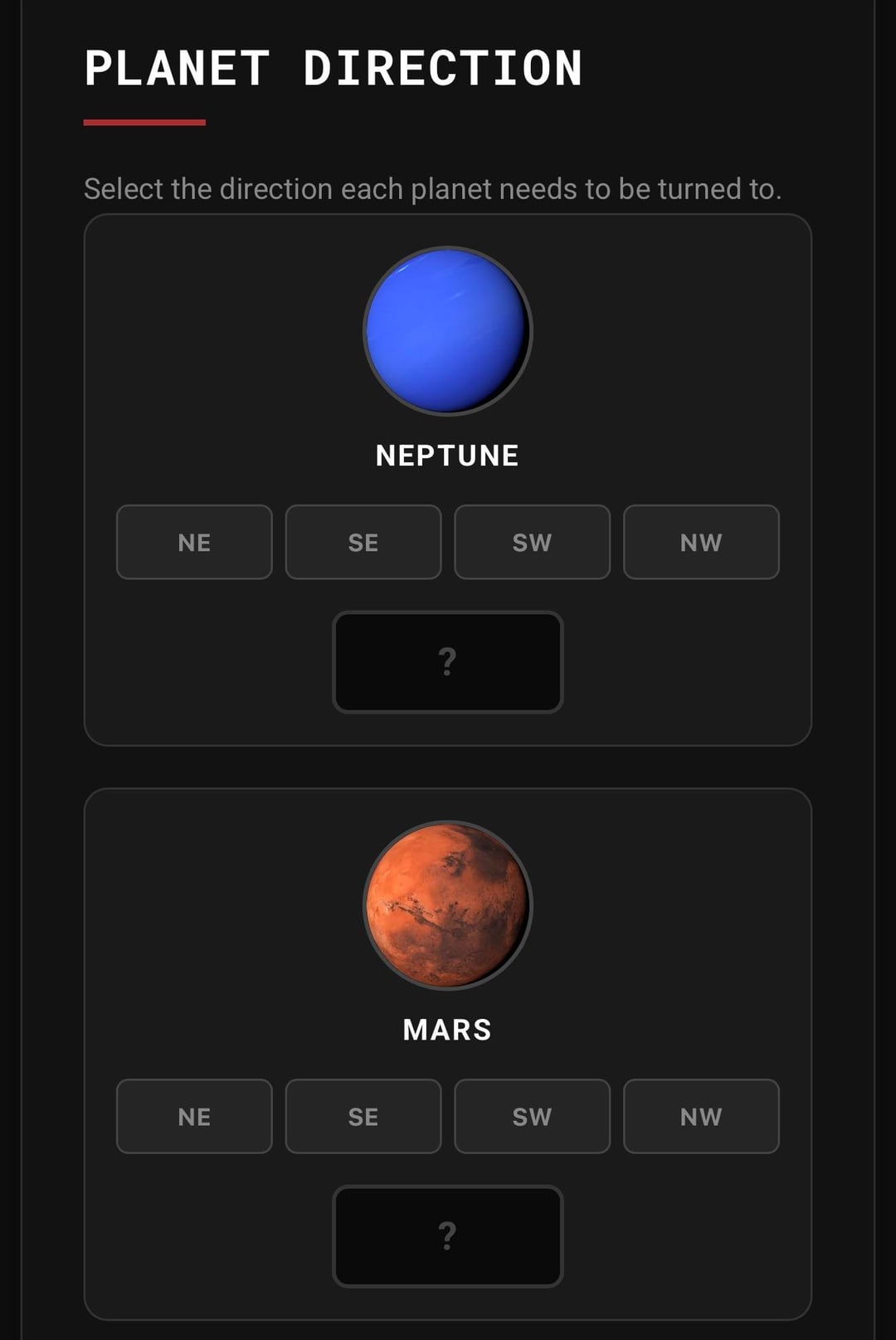Set Mars direction to NW
This screenshot has height=1340, width=896.
click(x=701, y=1116)
